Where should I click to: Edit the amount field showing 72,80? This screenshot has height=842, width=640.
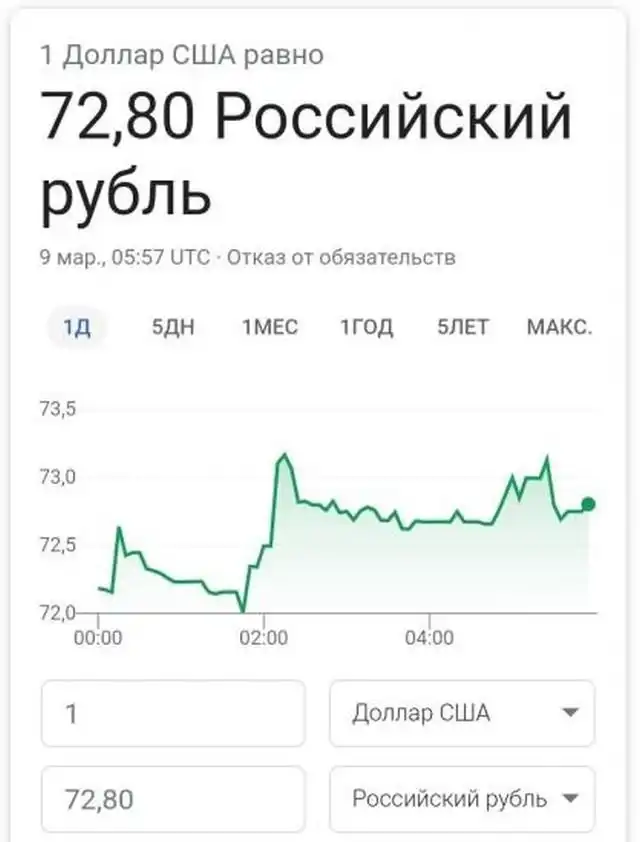(x=173, y=799)
